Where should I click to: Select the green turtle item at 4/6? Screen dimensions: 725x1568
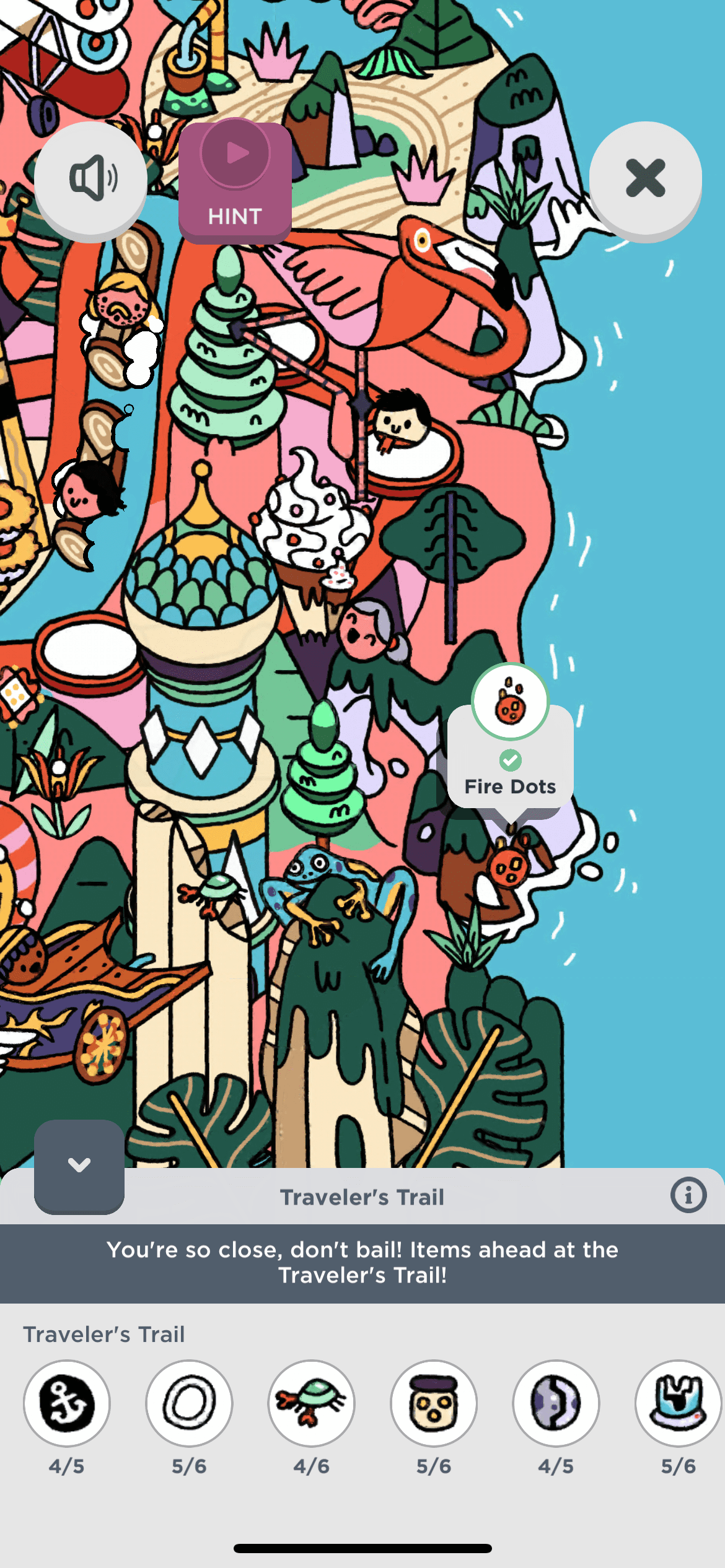[x=311, y=1403]
